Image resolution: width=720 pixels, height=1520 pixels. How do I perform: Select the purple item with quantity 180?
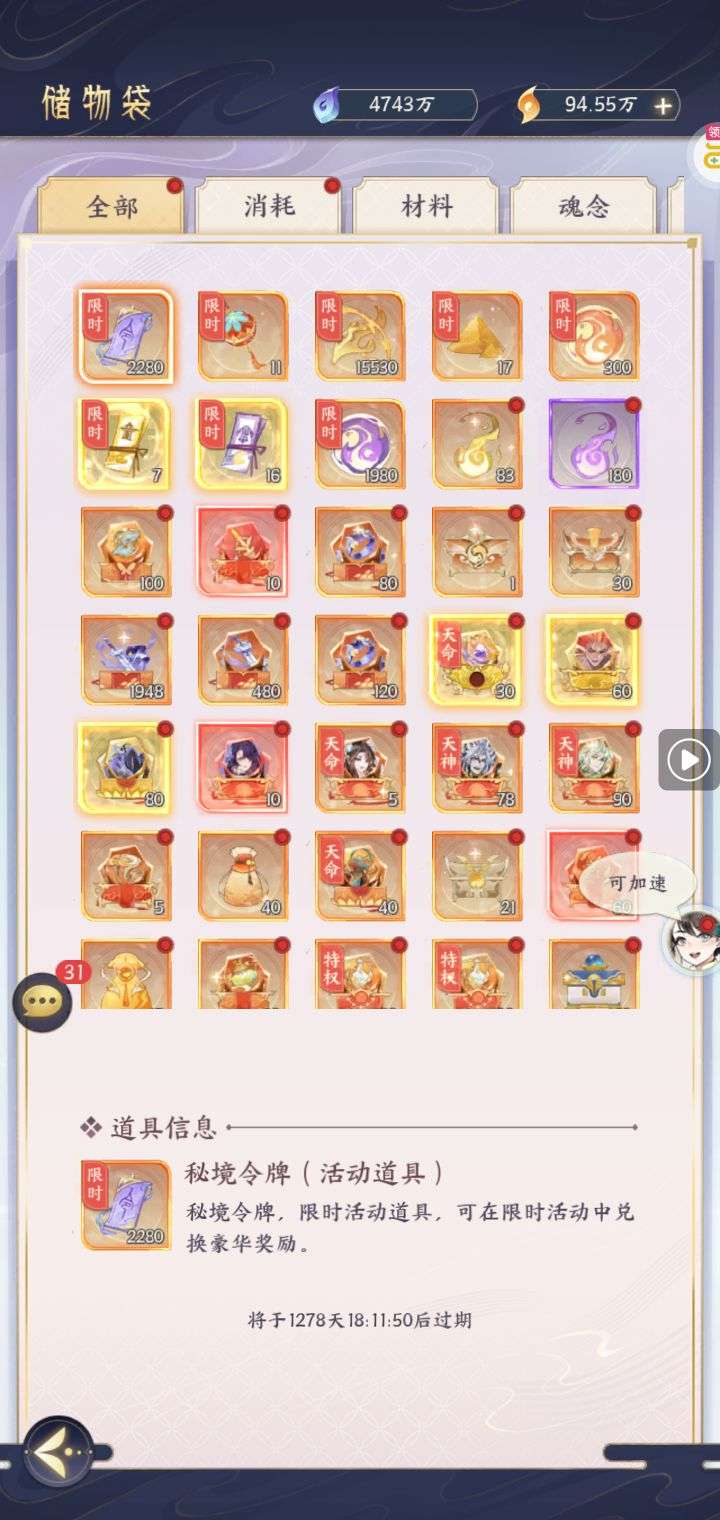pyautogui.click(x=593, y=444)
